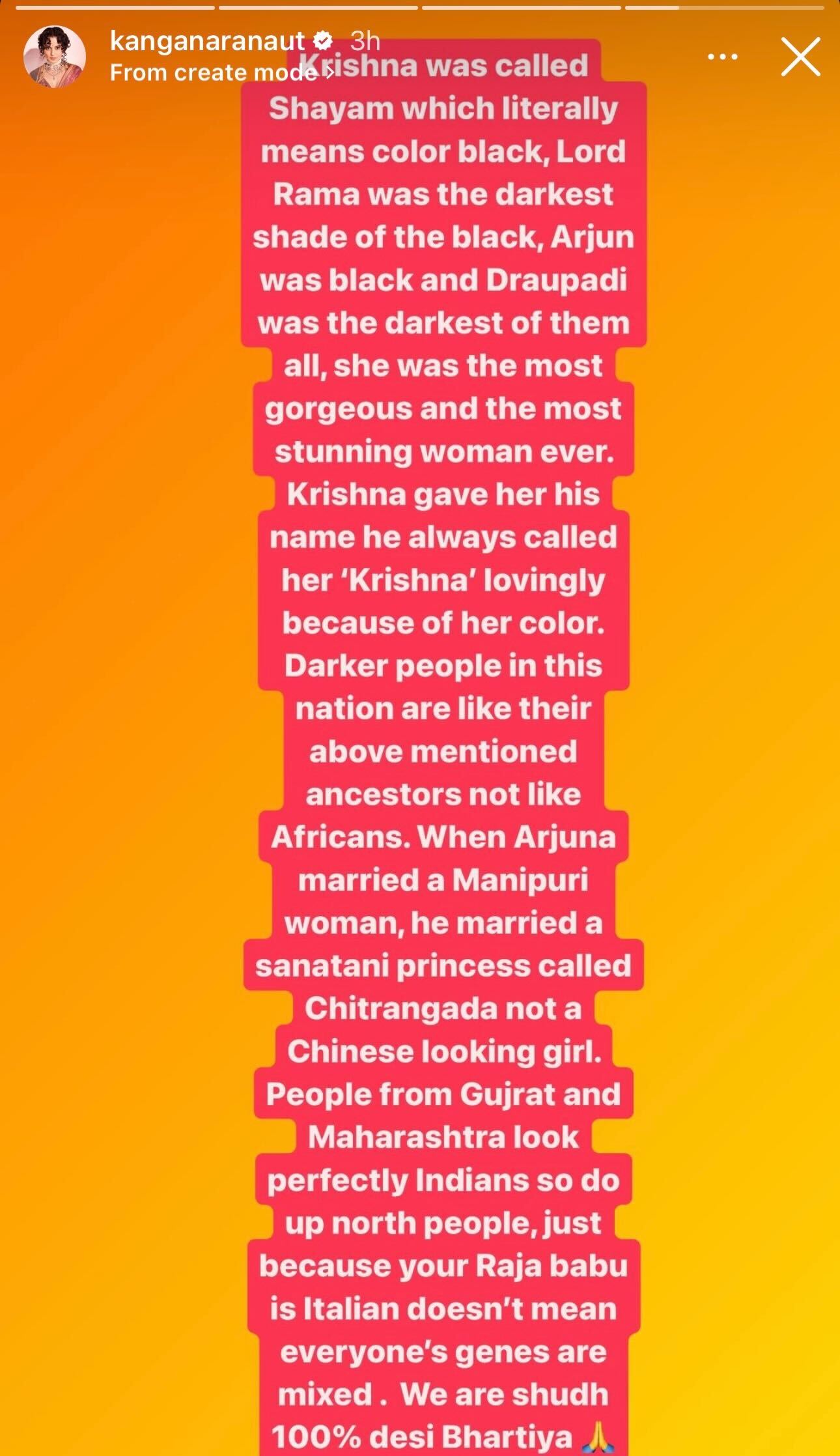Open kanganaranaut's profile picture

(x=55, y=57)
